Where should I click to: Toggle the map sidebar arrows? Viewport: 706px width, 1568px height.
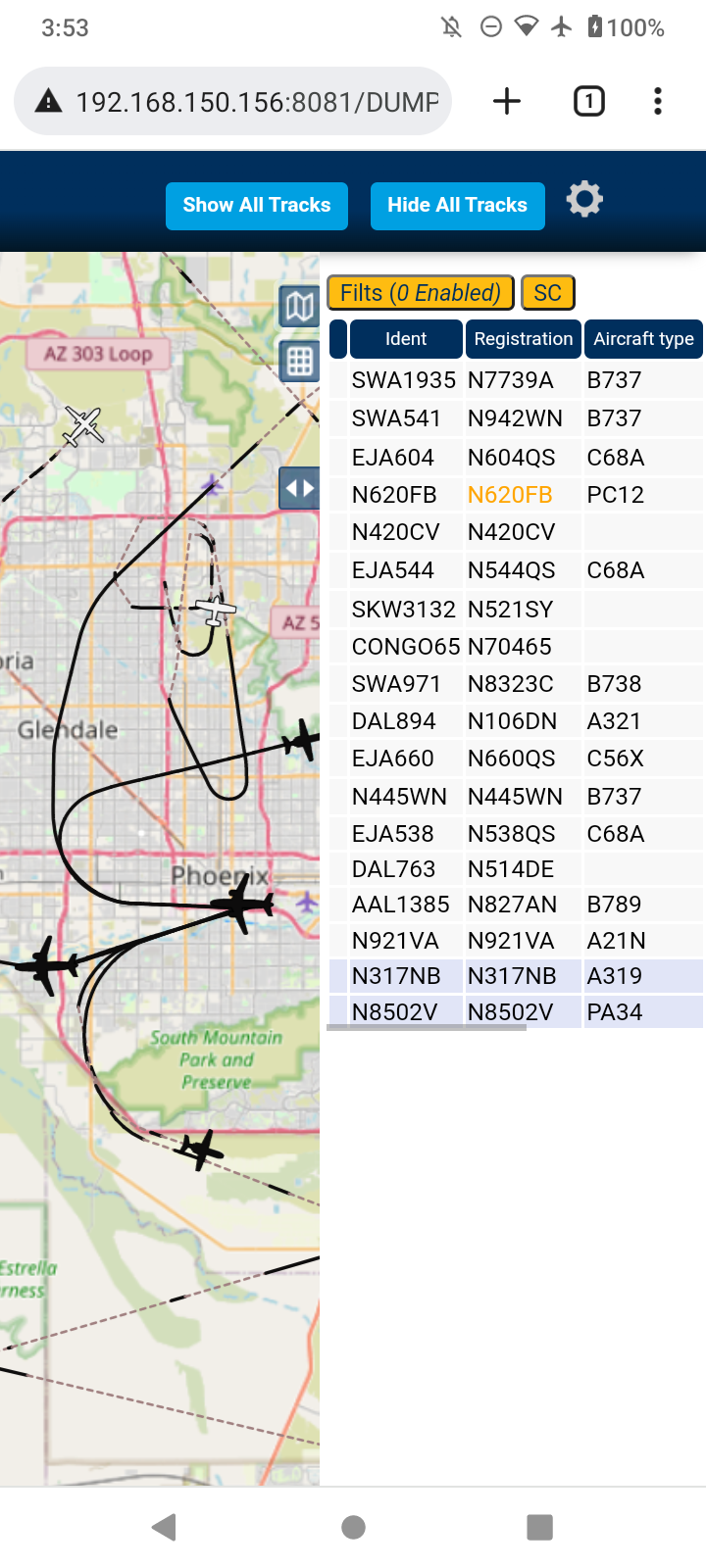coord(299,488)
